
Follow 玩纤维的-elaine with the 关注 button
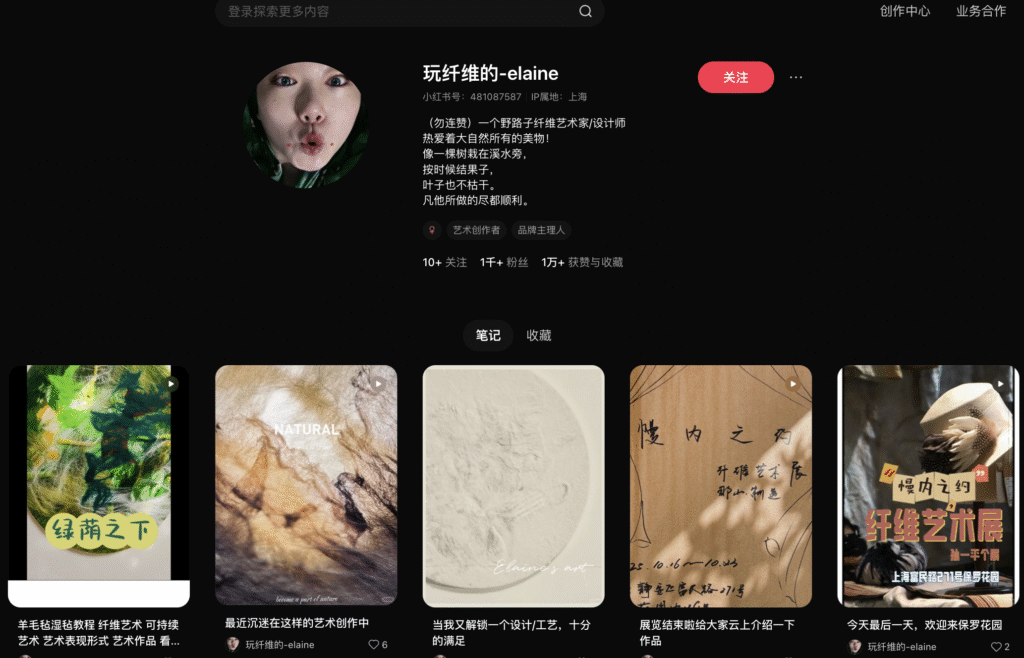pos(735,77)
